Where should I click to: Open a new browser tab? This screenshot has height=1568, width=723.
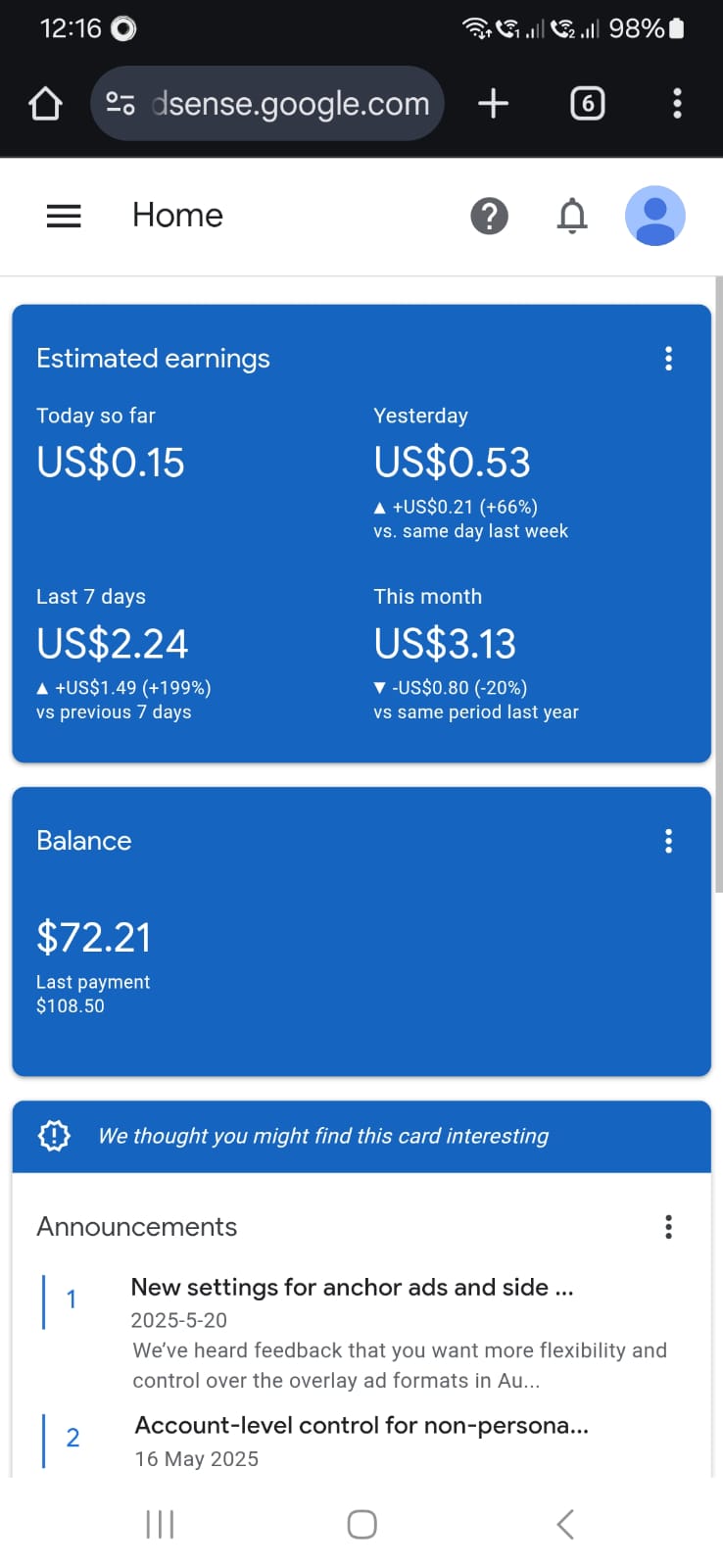(493, 103)
